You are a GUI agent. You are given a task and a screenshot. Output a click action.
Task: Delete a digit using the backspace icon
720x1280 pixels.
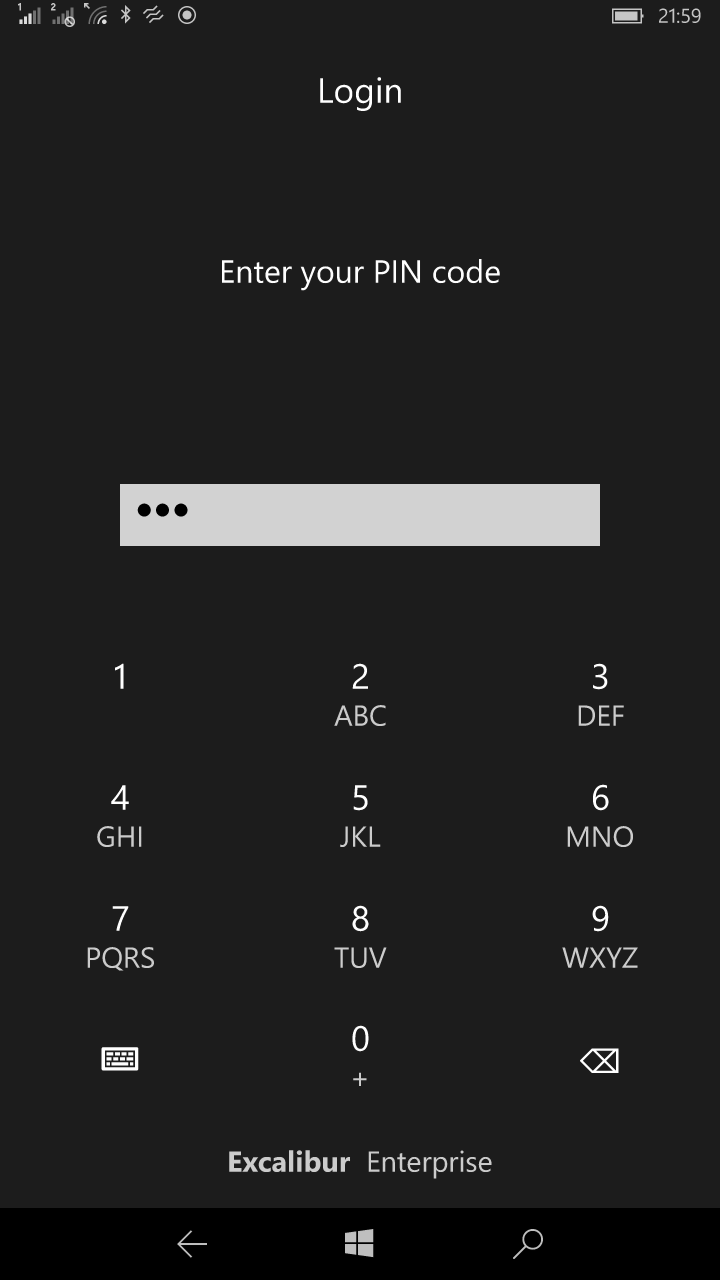[x=599, y=1058]
